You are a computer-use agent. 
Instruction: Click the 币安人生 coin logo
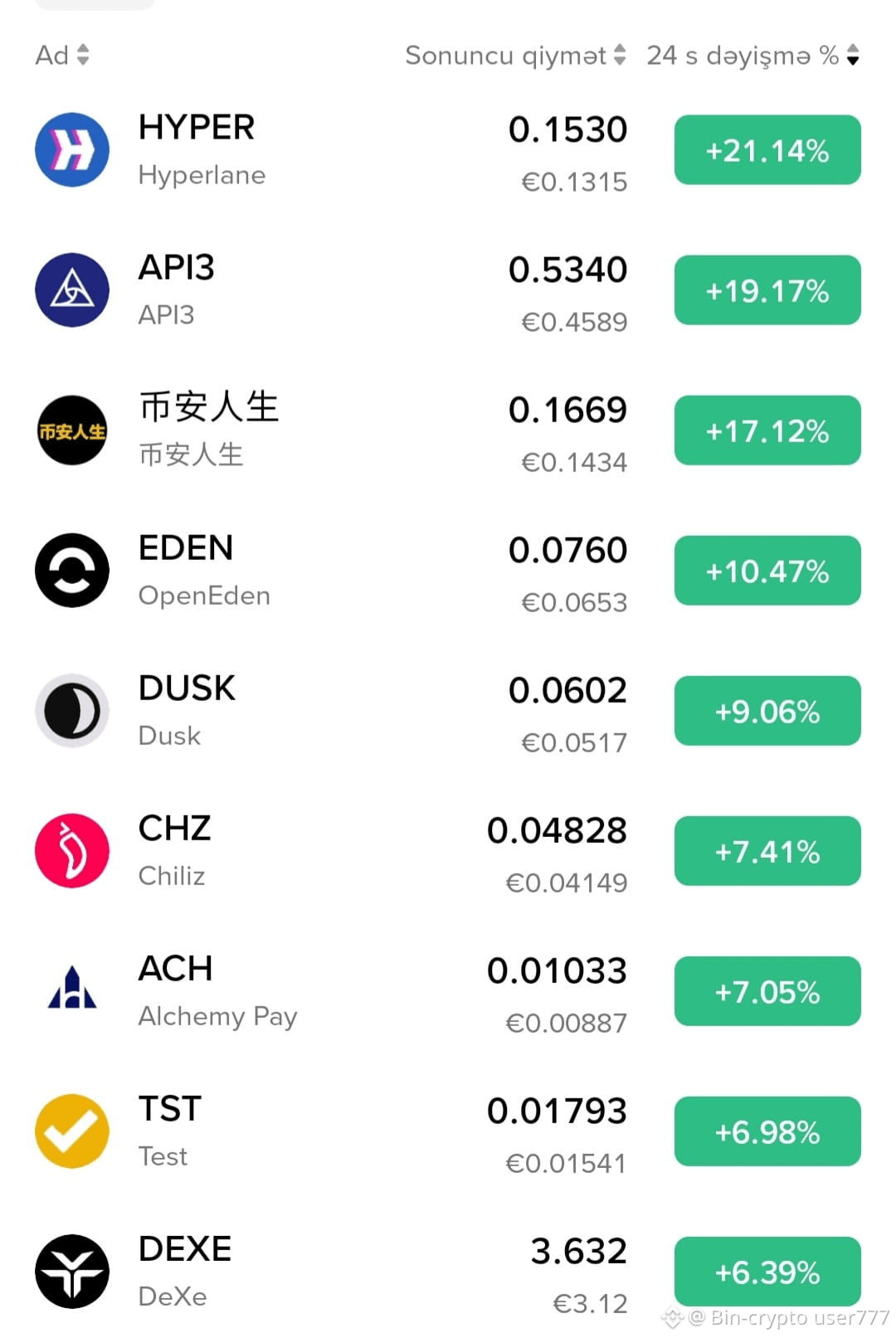[72, 431]
